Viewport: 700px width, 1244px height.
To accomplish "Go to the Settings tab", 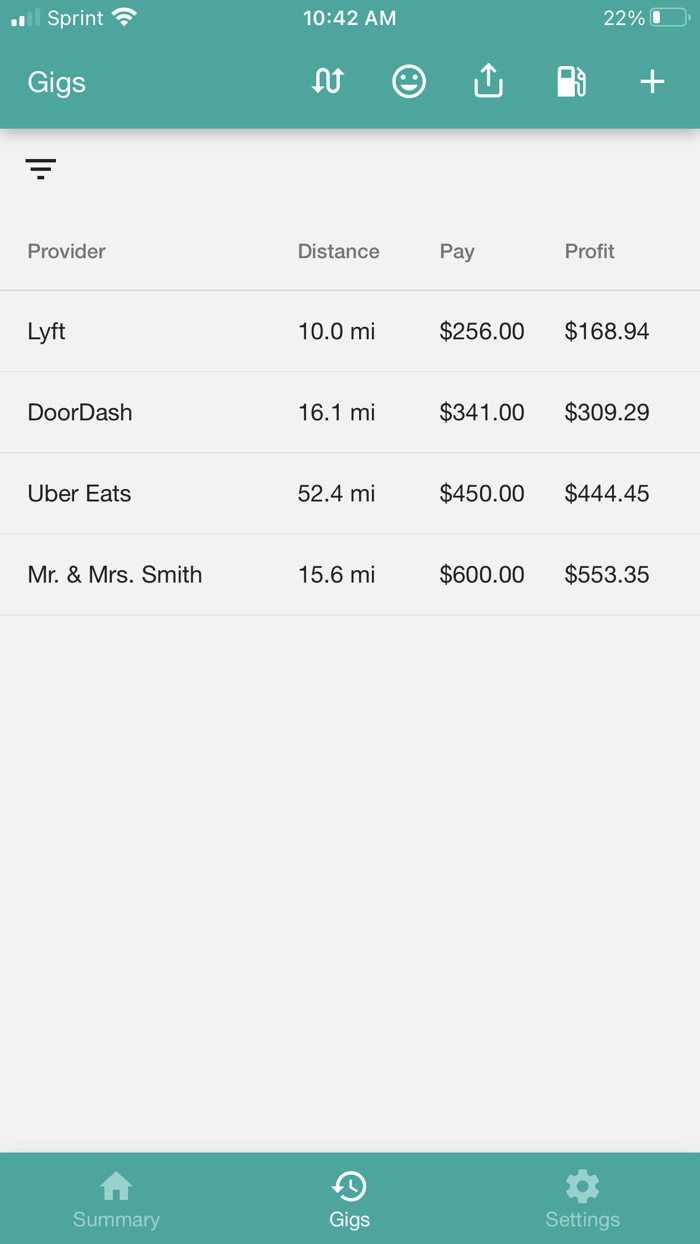I will point(582,1199).
